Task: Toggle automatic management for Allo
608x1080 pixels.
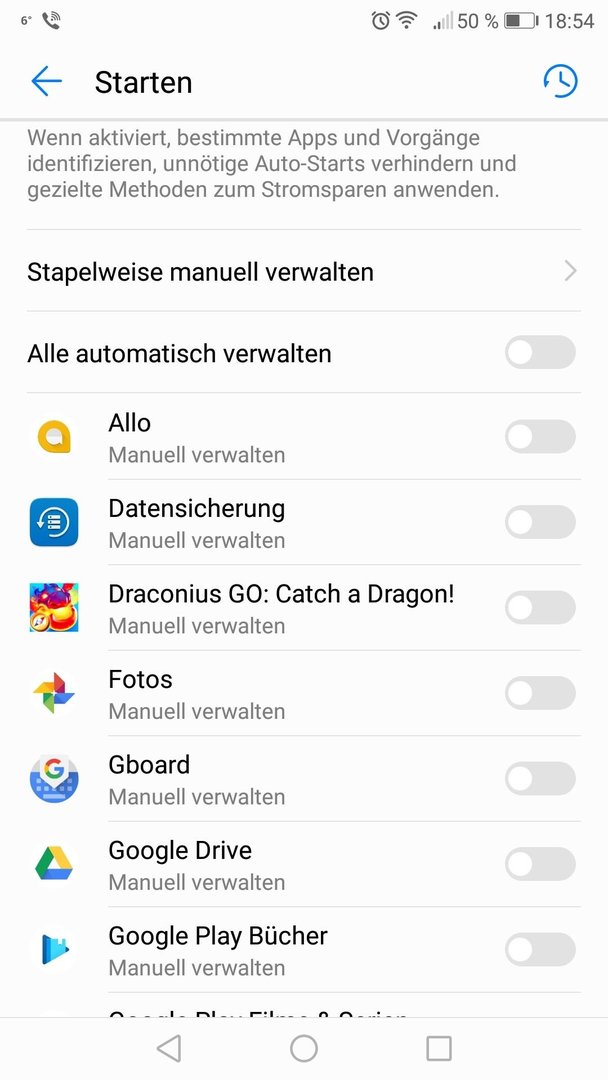Action: click(540, 437)
